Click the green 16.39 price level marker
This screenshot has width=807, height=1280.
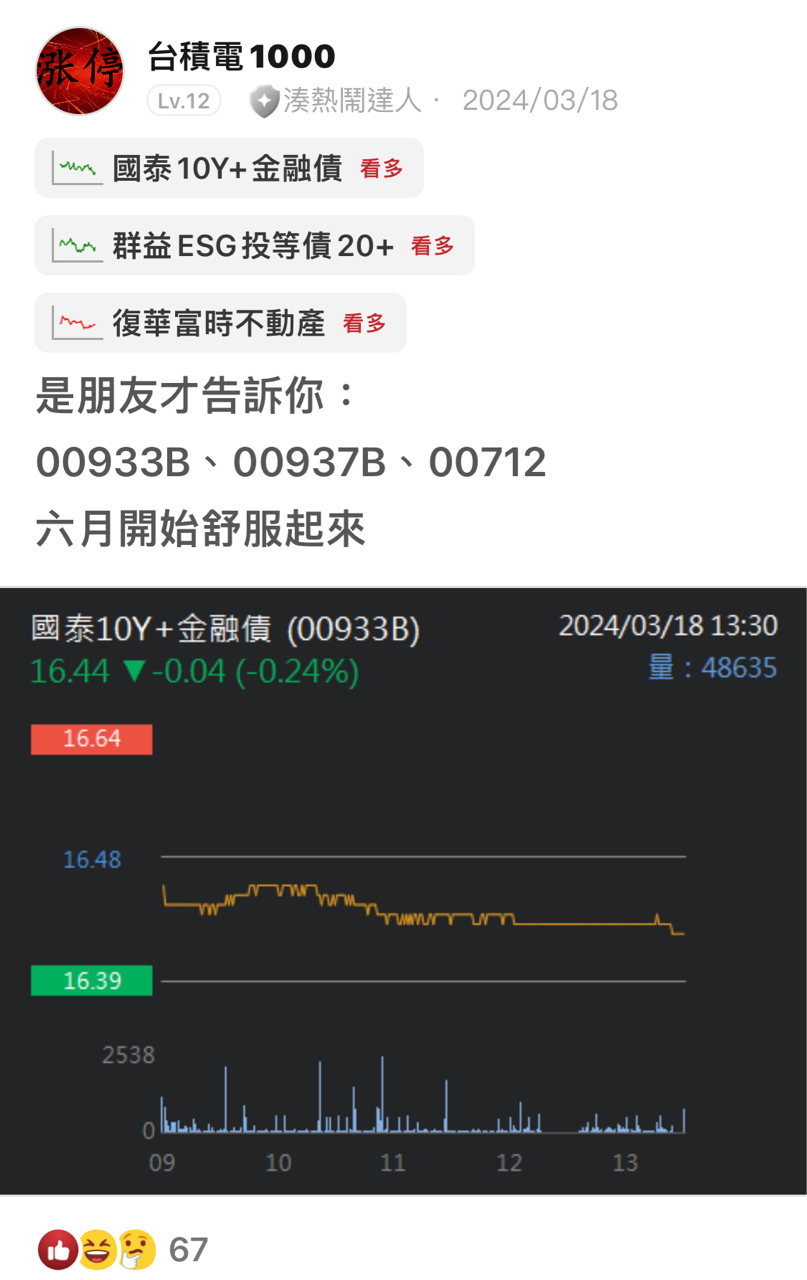91,981
